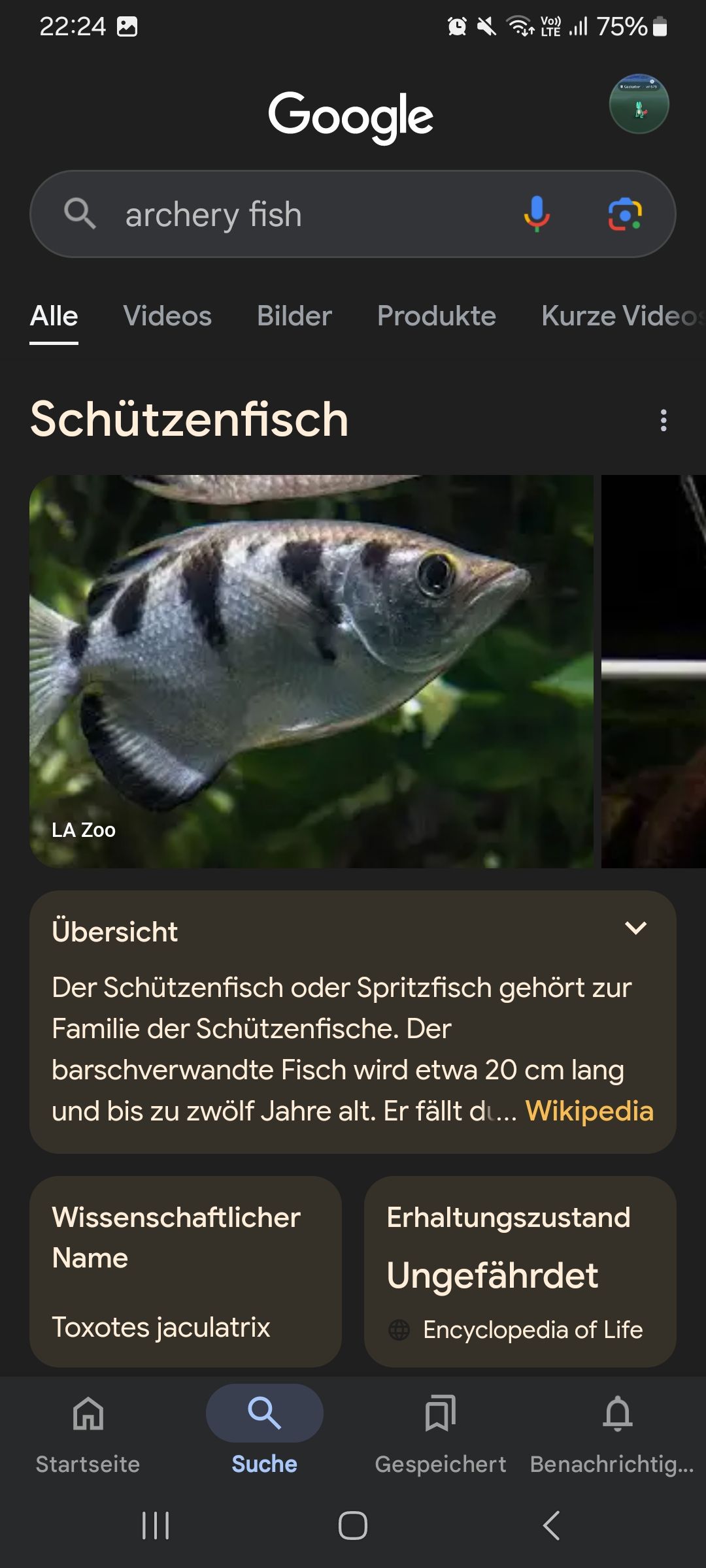
Task: Switch to the Produkte tab
Action: coord(437,316)
